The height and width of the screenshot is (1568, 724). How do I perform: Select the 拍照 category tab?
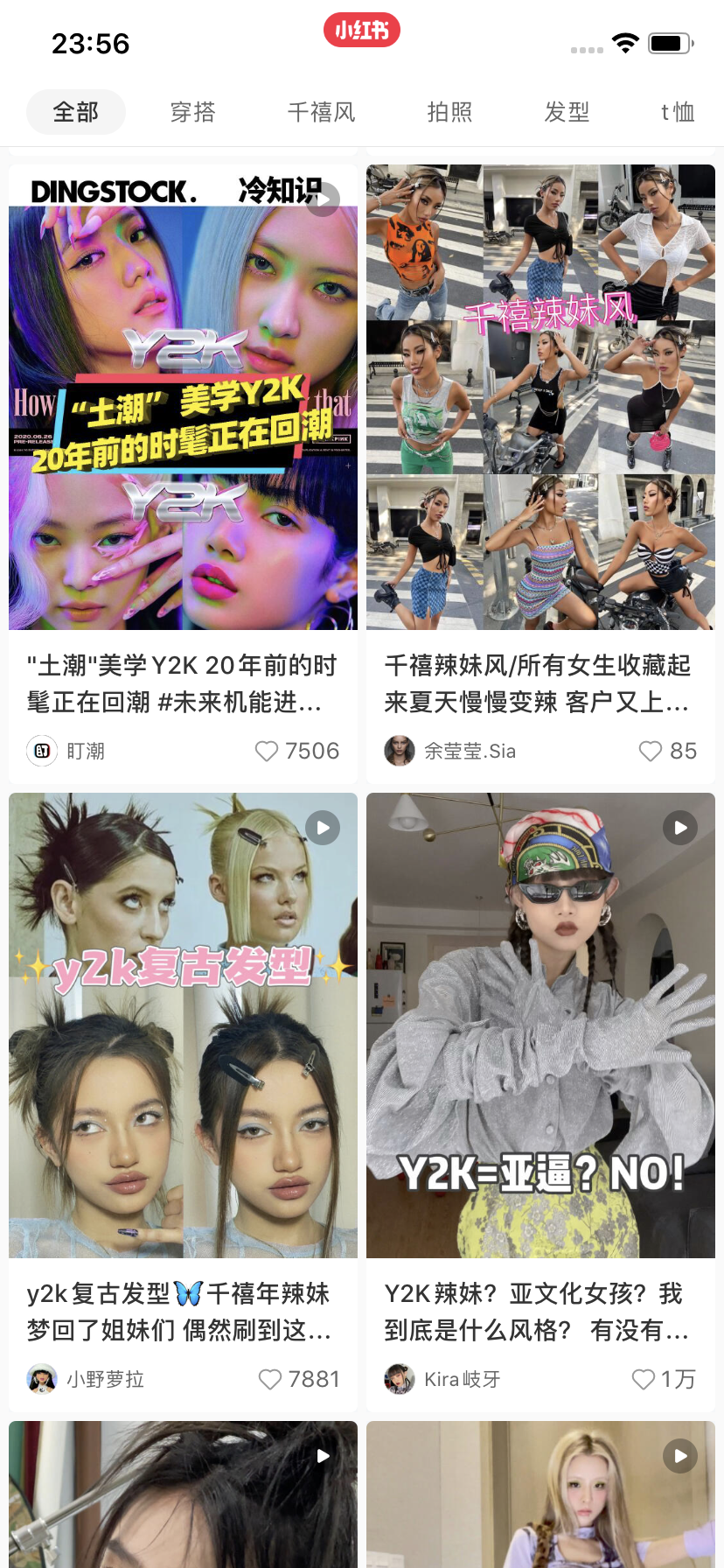[x=449, y=112]
